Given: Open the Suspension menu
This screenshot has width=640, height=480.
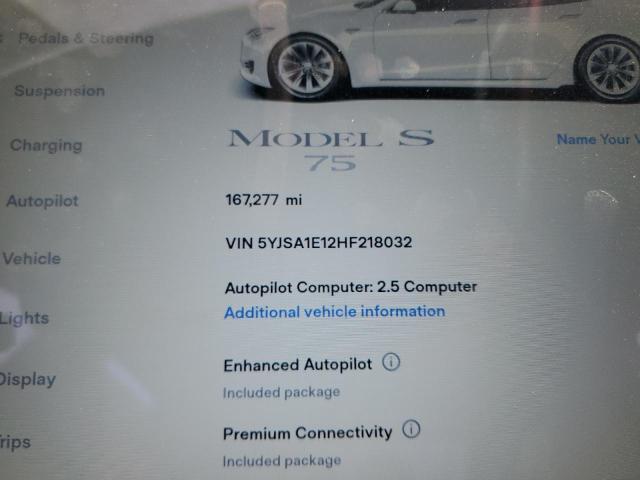Looking at the screenshot, I should (x=59, y=91).
